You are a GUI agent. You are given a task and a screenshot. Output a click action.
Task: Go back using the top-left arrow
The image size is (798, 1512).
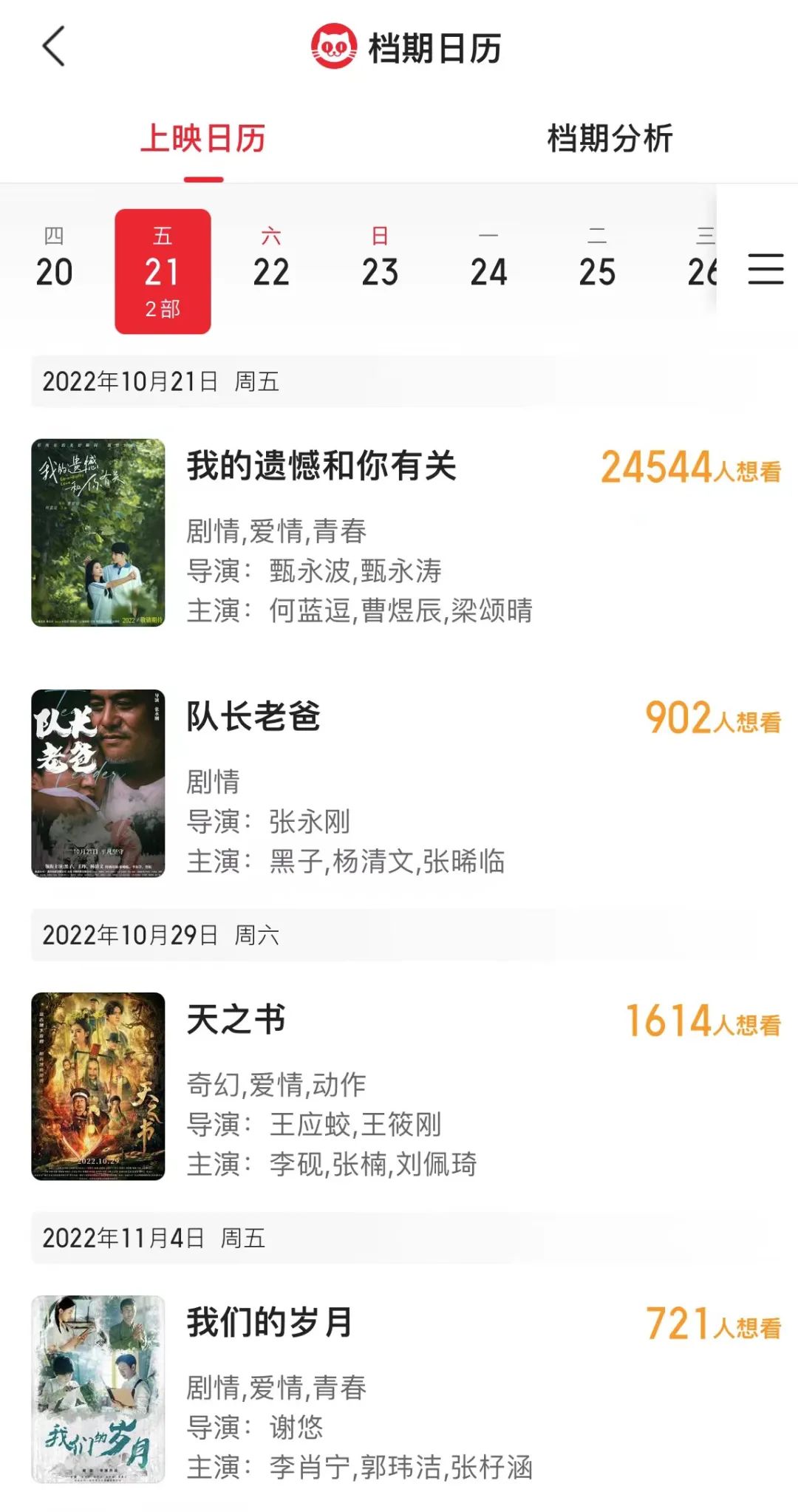54,47
